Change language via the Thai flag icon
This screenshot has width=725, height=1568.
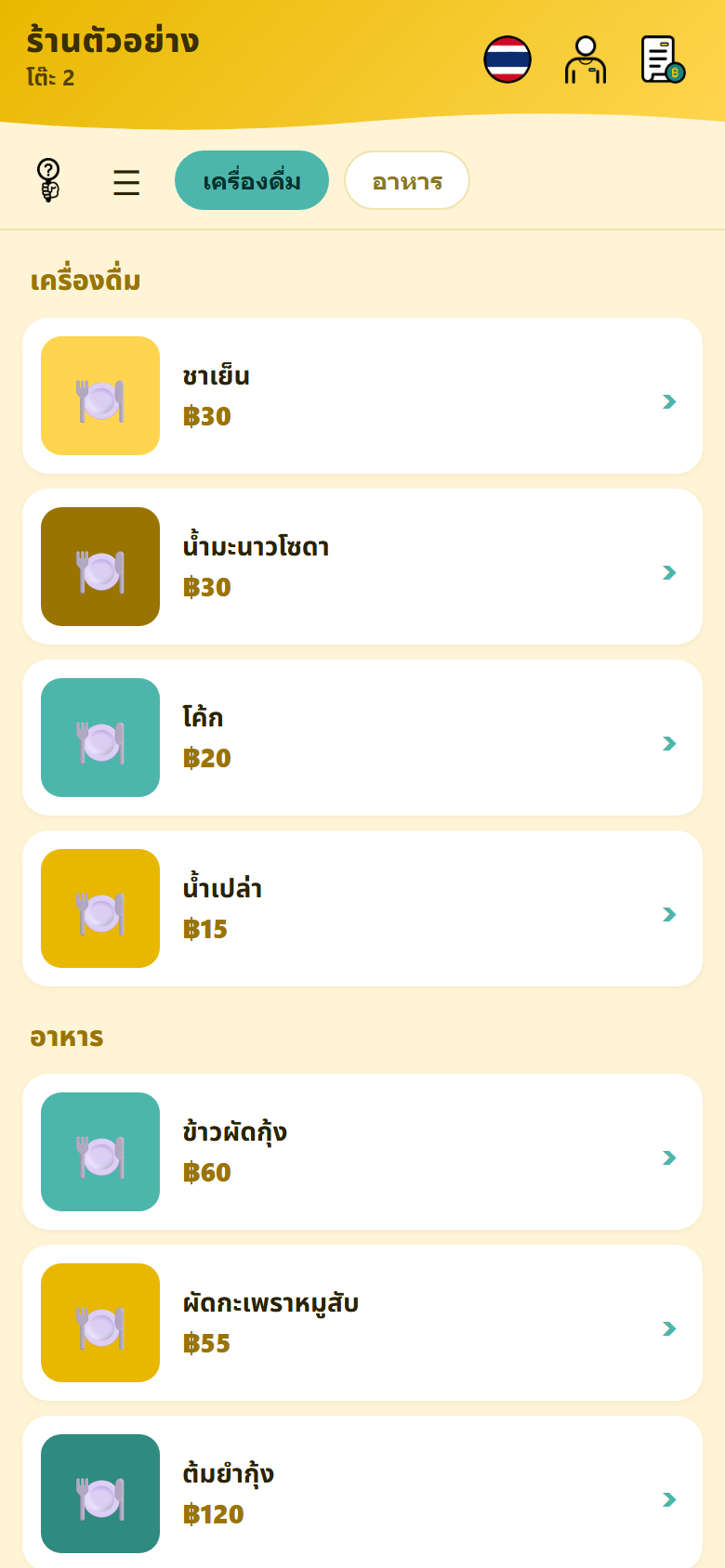[x=507, y=59]
